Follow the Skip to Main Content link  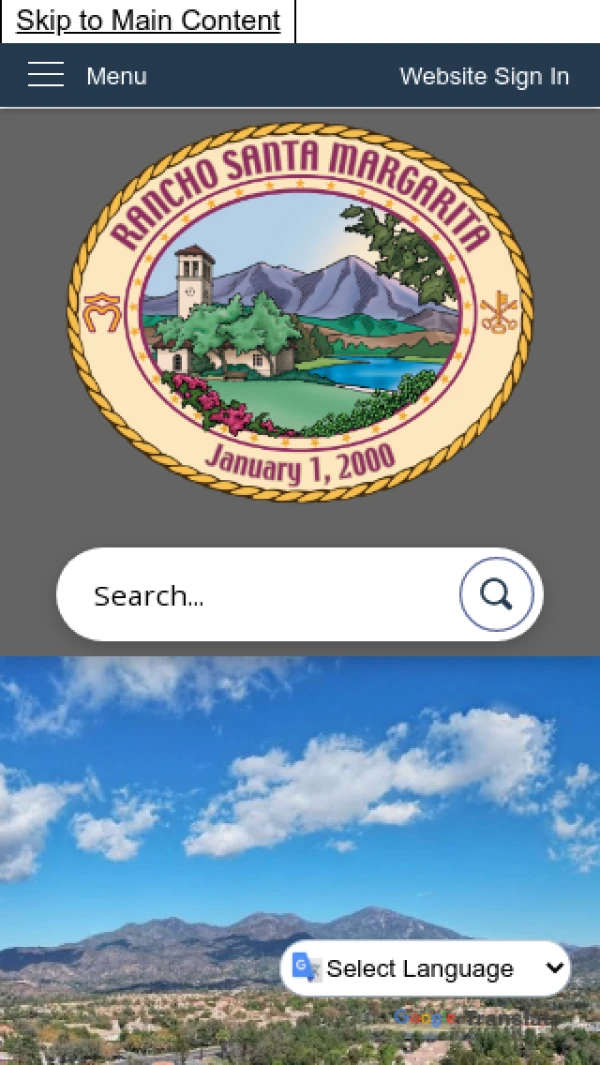(x=148, y=21)
